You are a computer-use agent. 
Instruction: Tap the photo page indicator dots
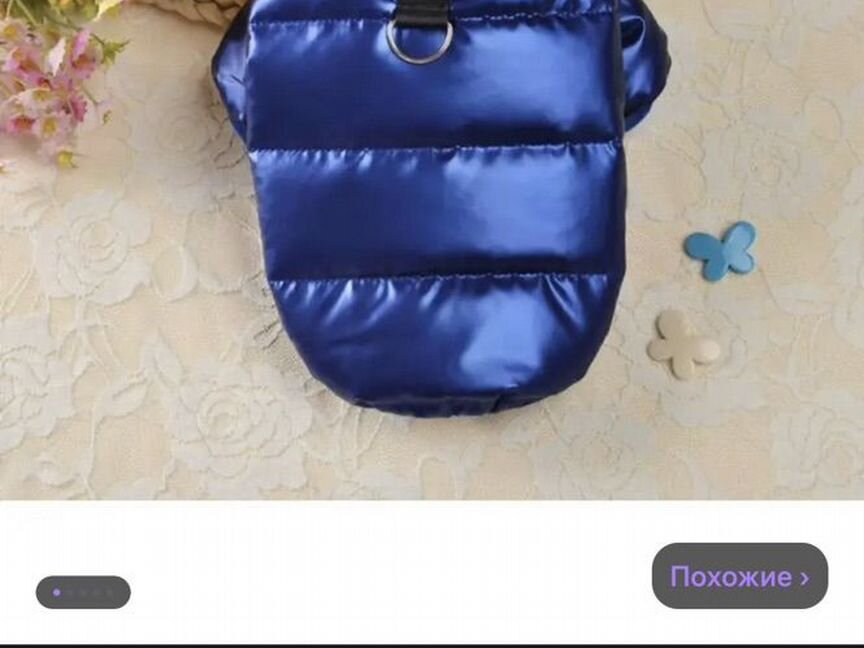(x=83, y=592)
